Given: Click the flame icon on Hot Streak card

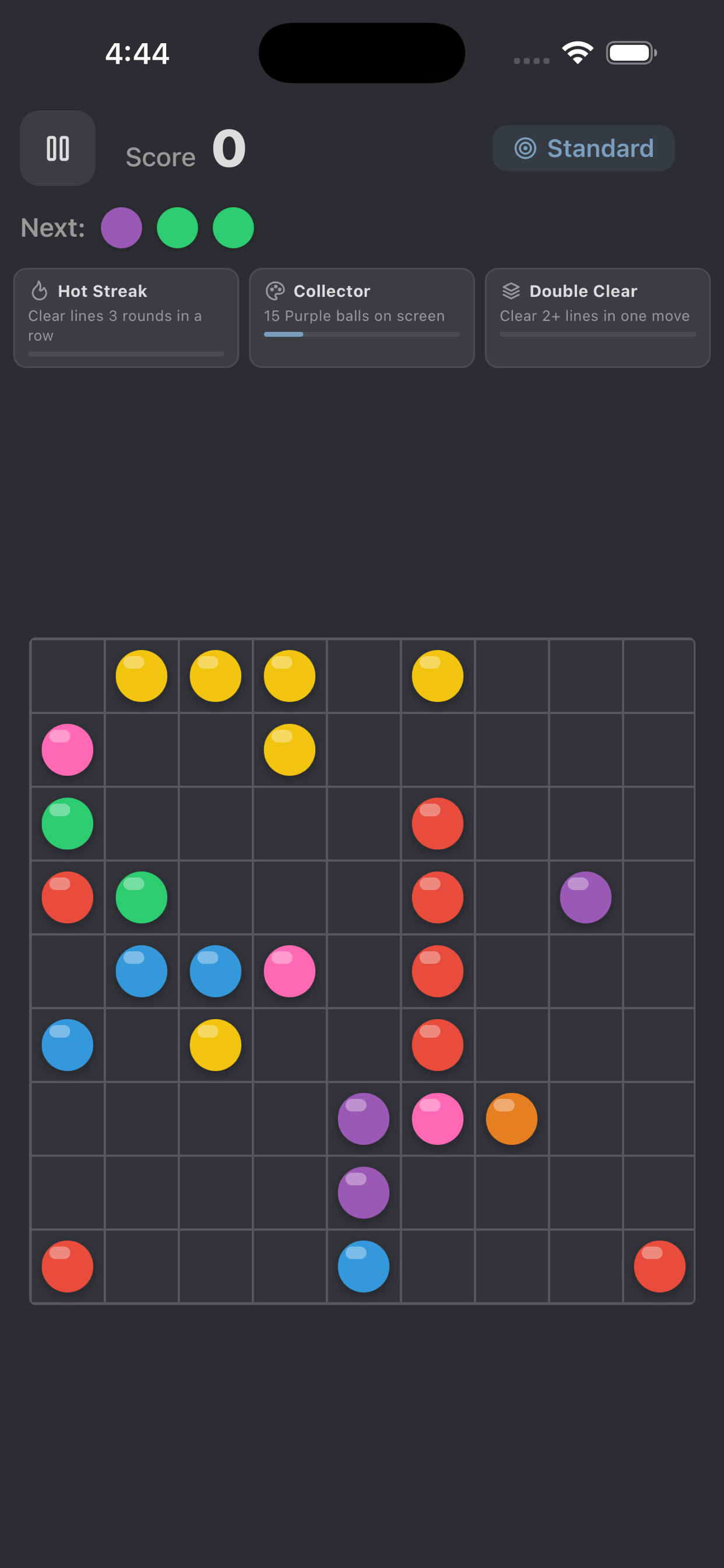Looking at the screenshot, I should pos(39,290).
